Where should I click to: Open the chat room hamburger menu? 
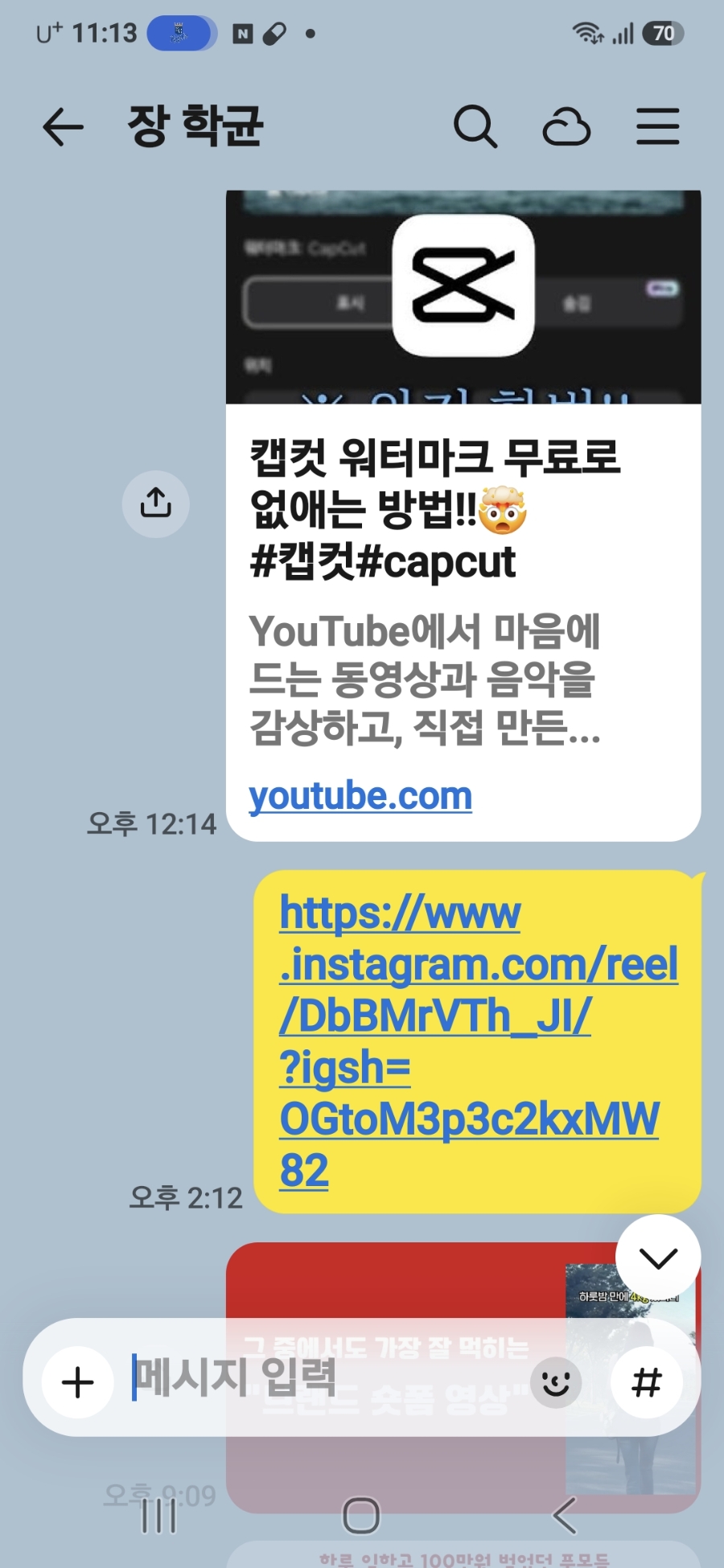[x=658, y=127]
